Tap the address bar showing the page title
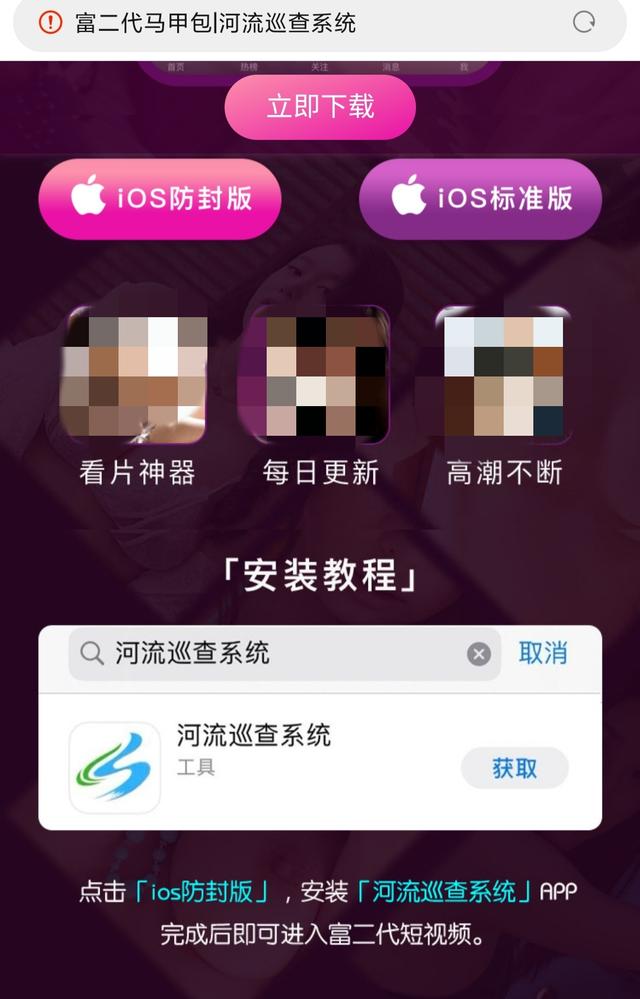This screenshot has height=999, width=640. (300, 22)
